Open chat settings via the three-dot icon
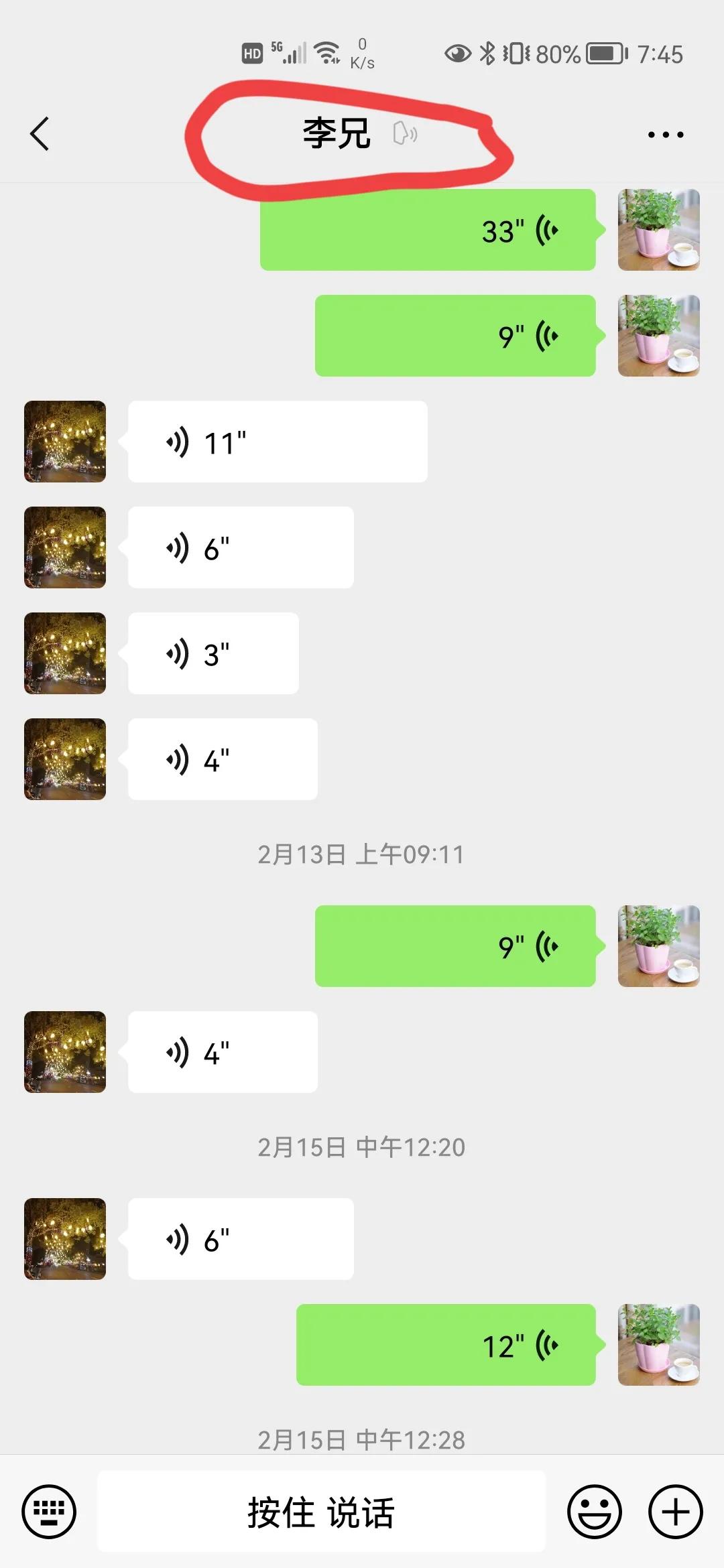The width and height of the screenshot is (724, 1568). pyautogui.click(x=665, y=133)
